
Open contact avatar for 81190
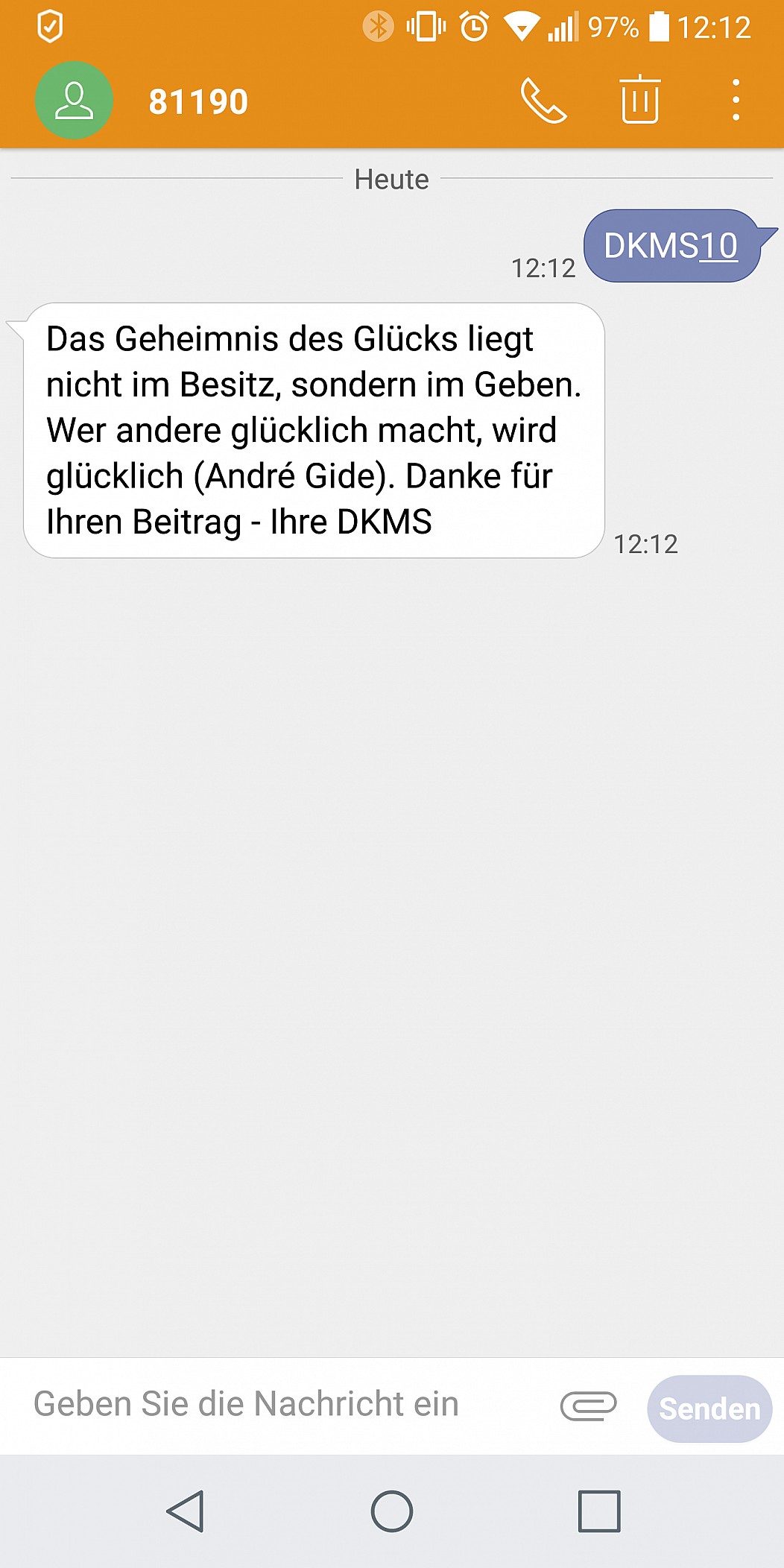tap(74, 100)
